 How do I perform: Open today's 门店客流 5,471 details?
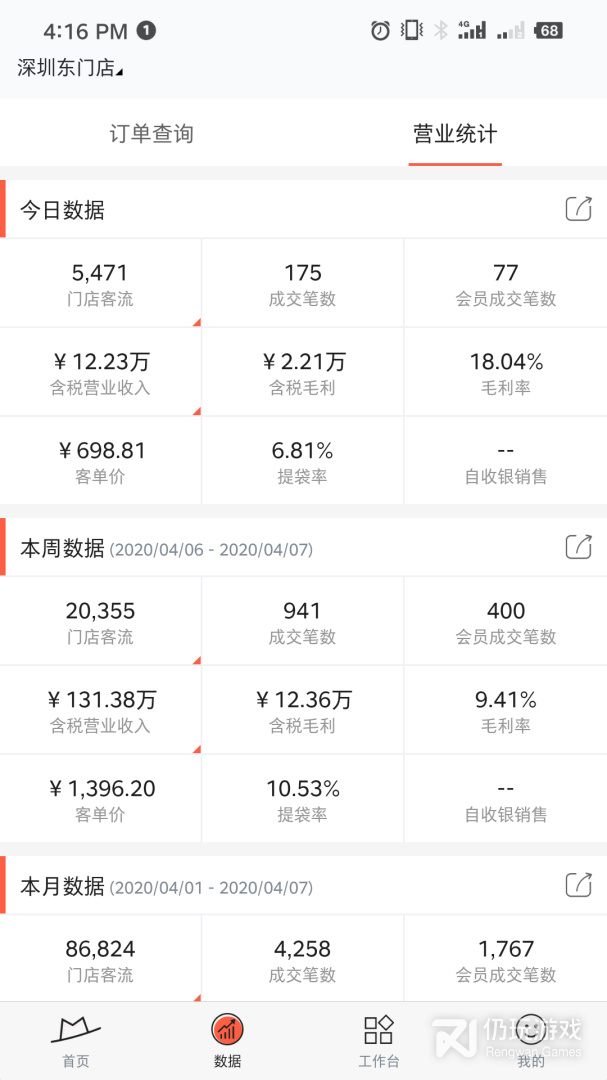(100, 283)
